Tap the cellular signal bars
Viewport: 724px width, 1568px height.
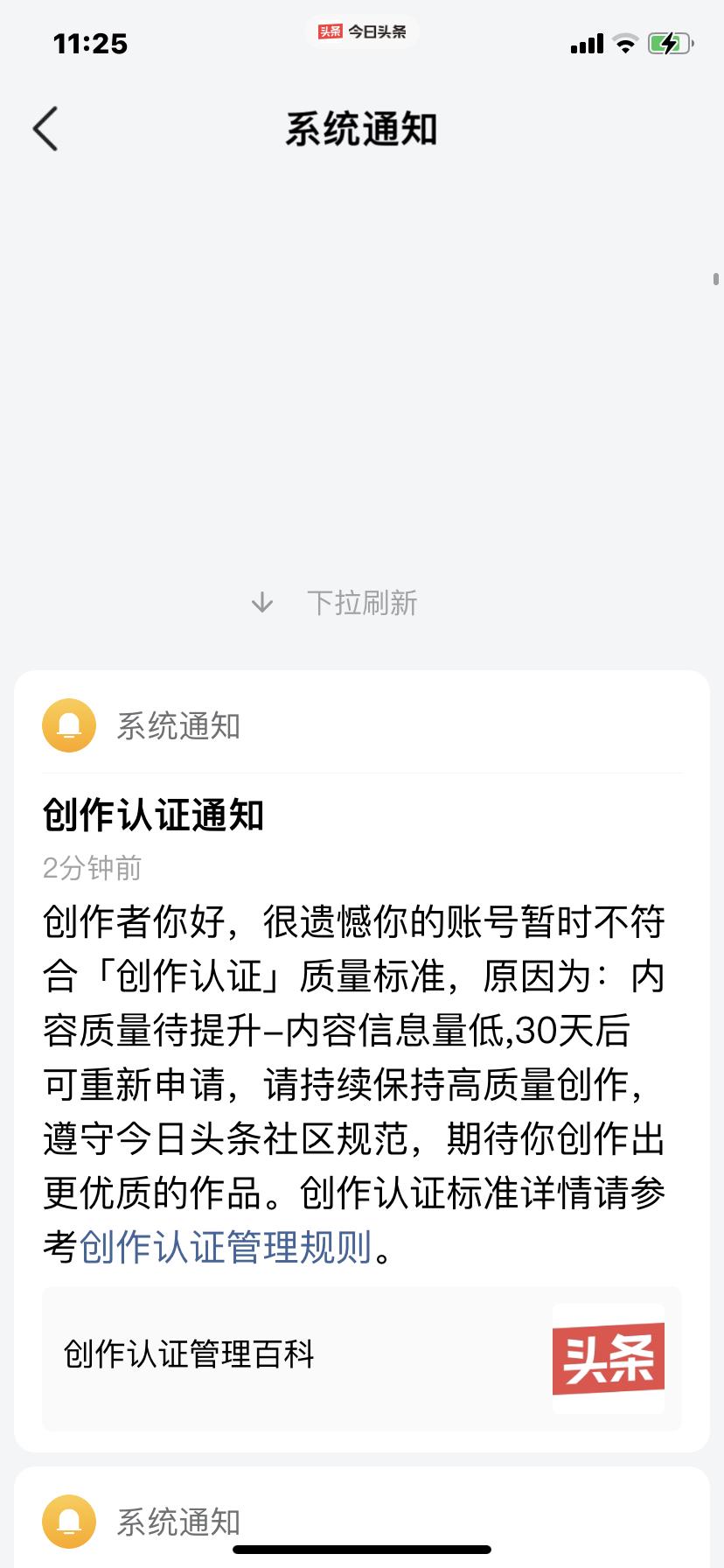pyautogui.click(x=585, y=44)
